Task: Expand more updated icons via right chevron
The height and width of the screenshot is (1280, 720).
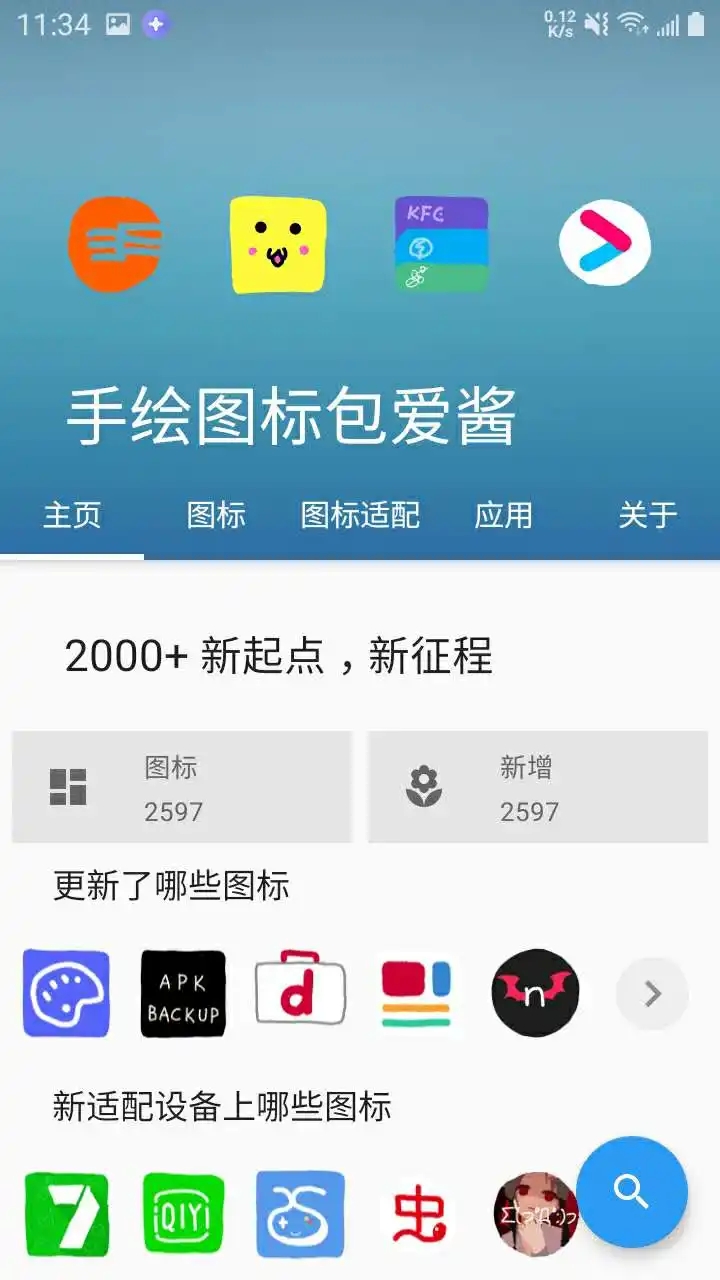Action: [652, 992]
